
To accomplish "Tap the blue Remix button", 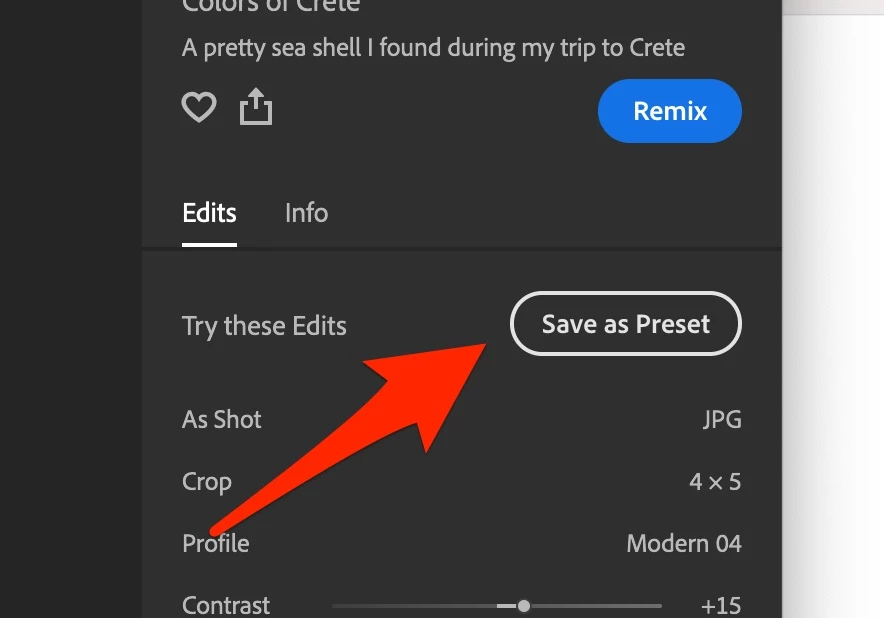I will [x=669, y=111].
